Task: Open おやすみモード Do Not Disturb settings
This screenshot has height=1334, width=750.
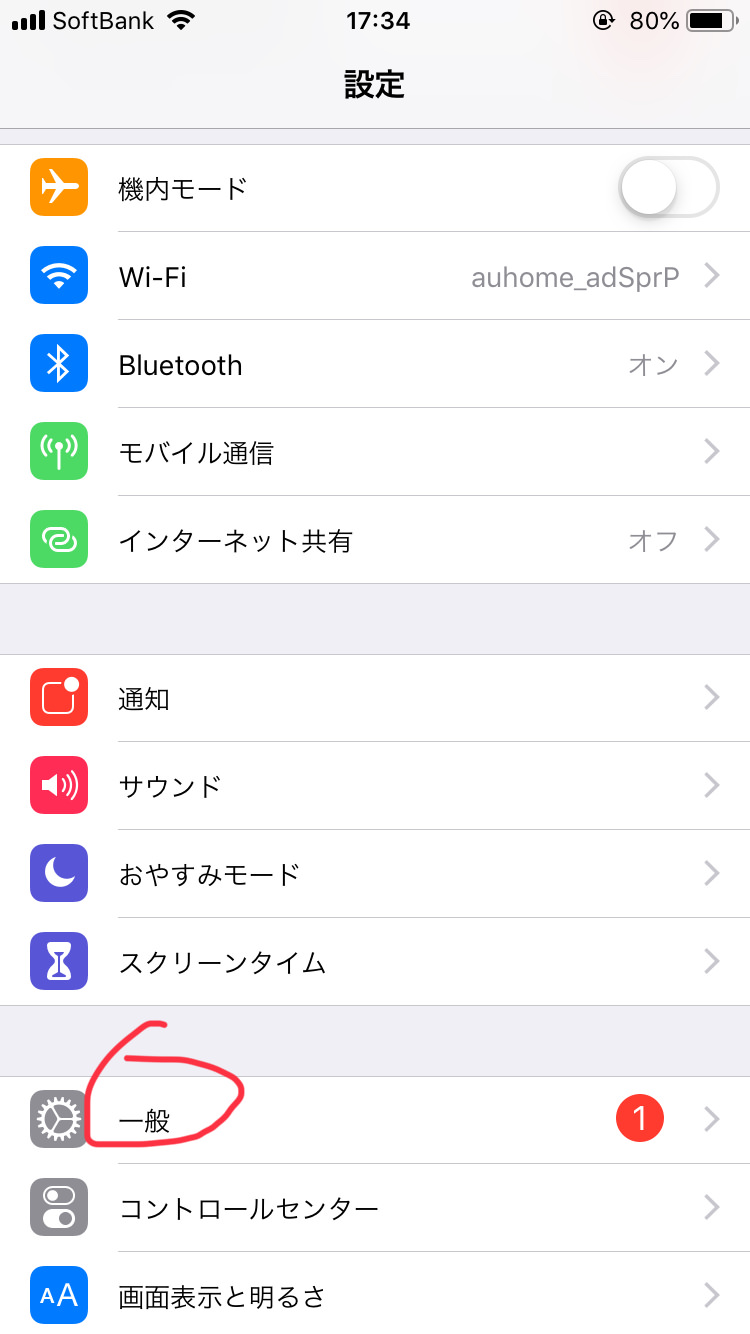Action: [x=375, y=874]
